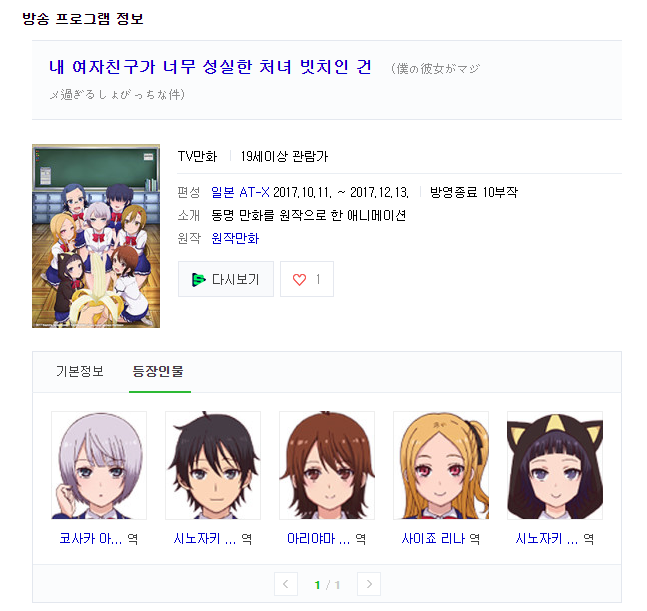Select the 등장인물 tab

159,371
